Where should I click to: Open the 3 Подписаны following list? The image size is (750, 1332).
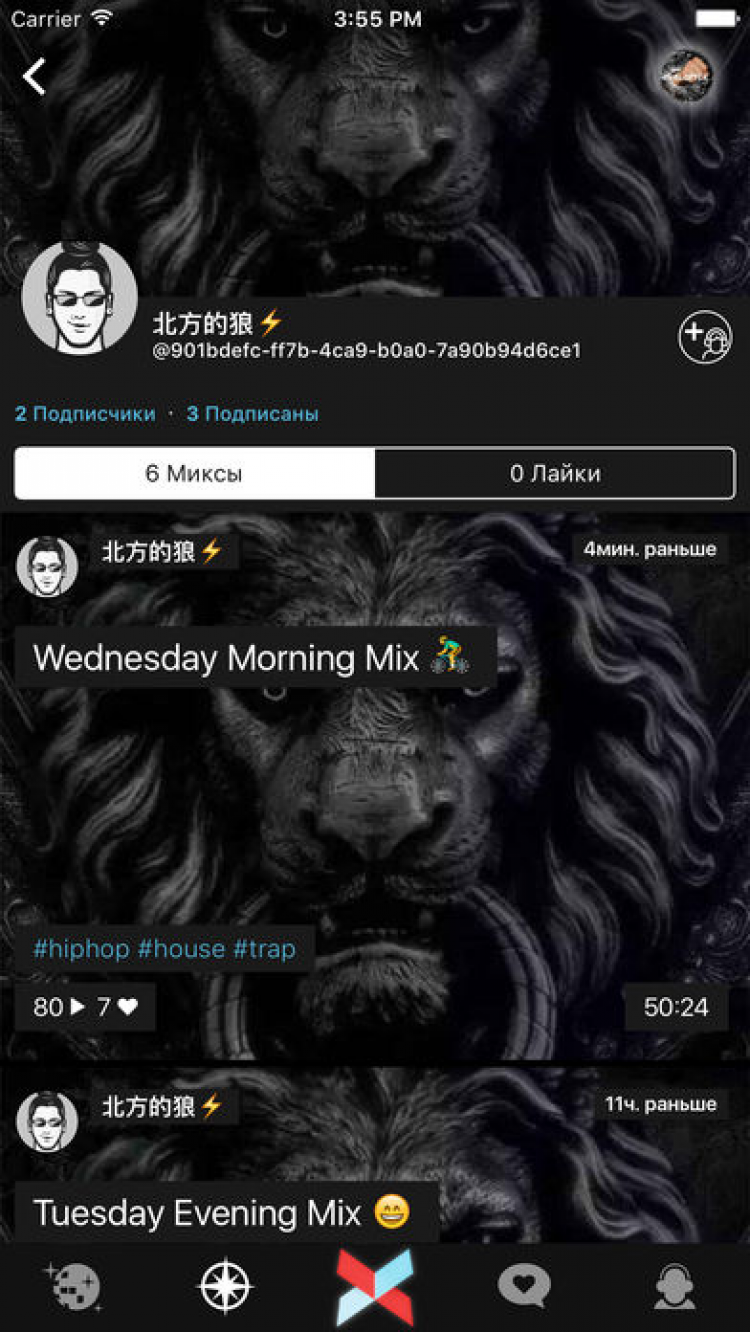(x=252, y=413)
